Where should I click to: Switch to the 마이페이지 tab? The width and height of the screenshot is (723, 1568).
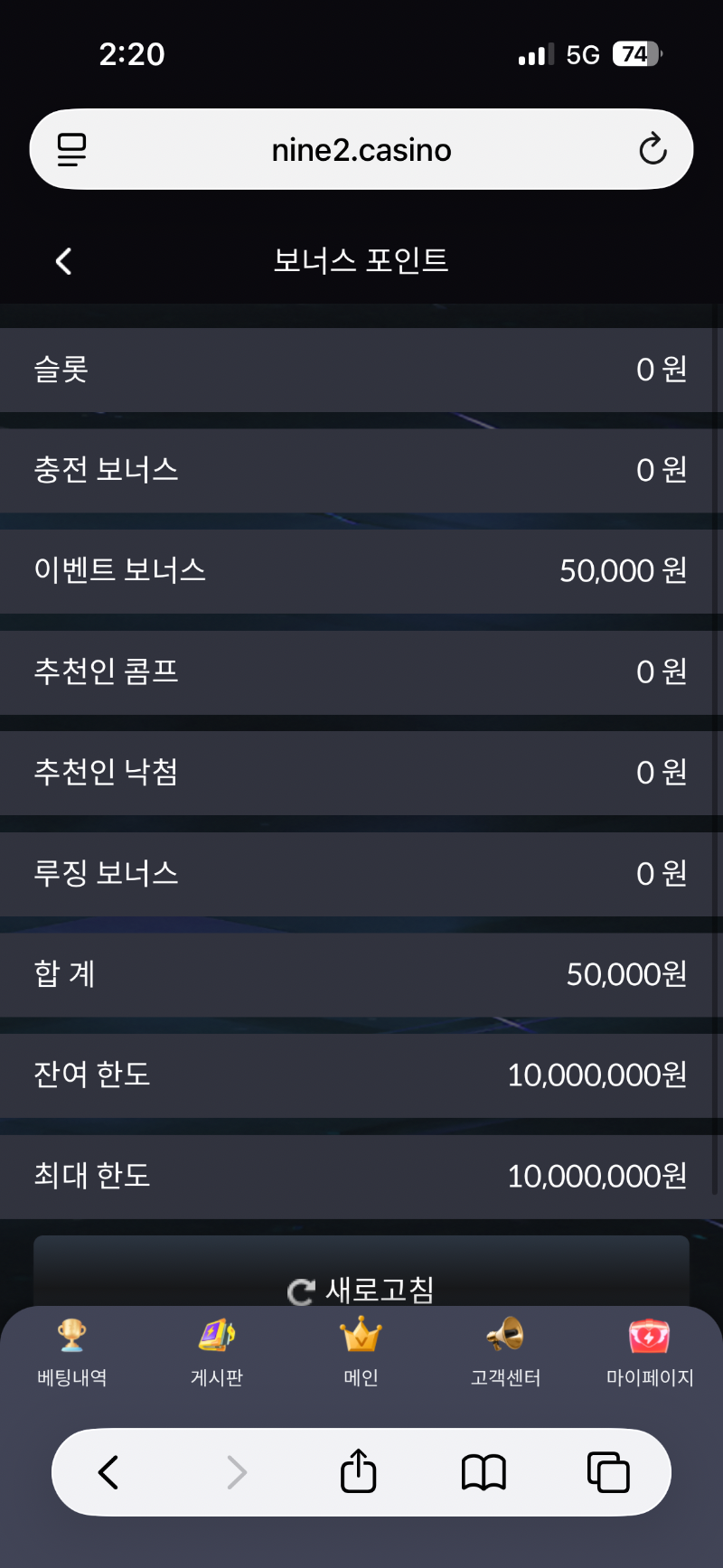[x=649, y=1352]
